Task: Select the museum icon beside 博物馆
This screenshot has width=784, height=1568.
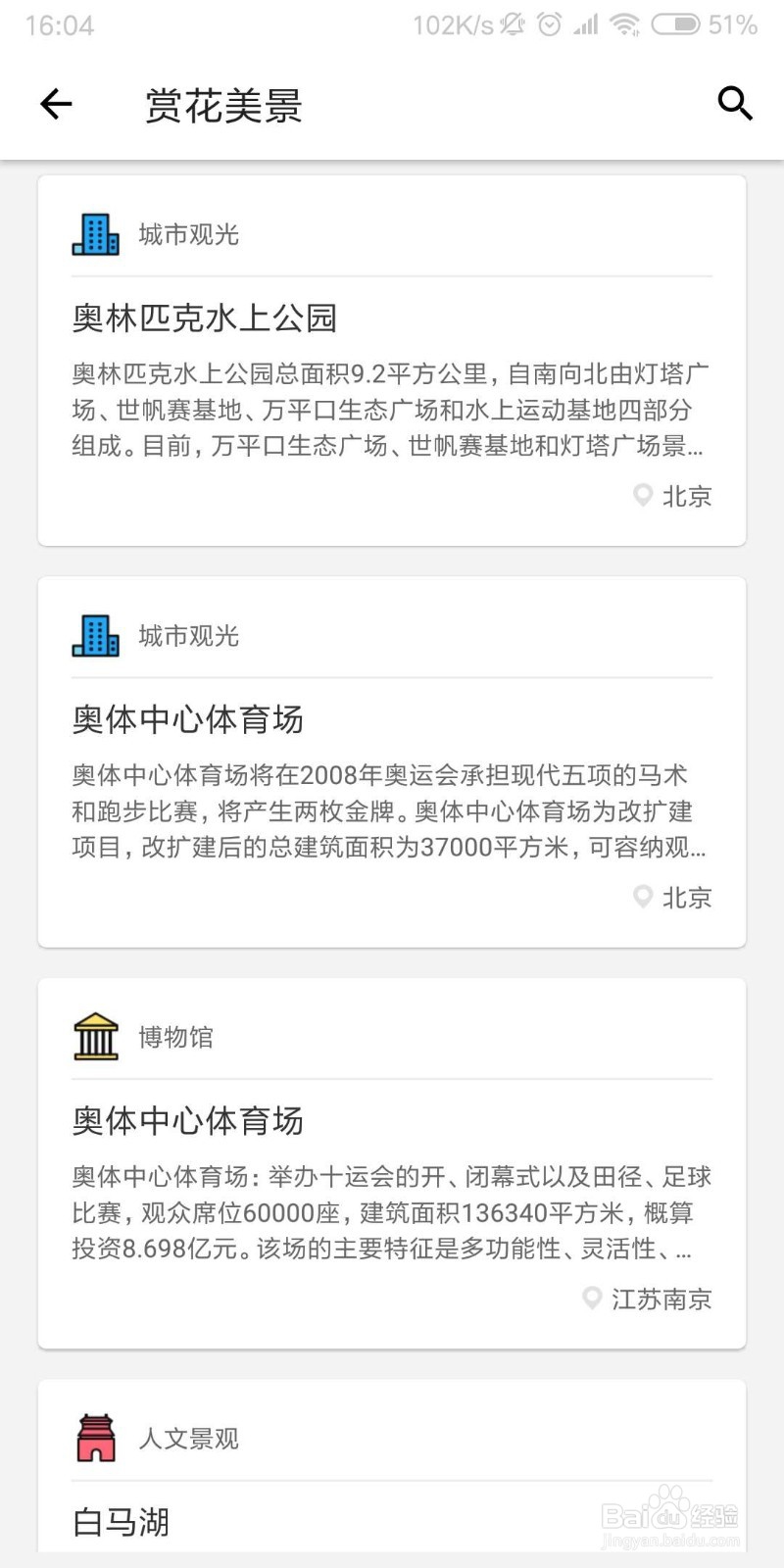Action: (95, 1036)
